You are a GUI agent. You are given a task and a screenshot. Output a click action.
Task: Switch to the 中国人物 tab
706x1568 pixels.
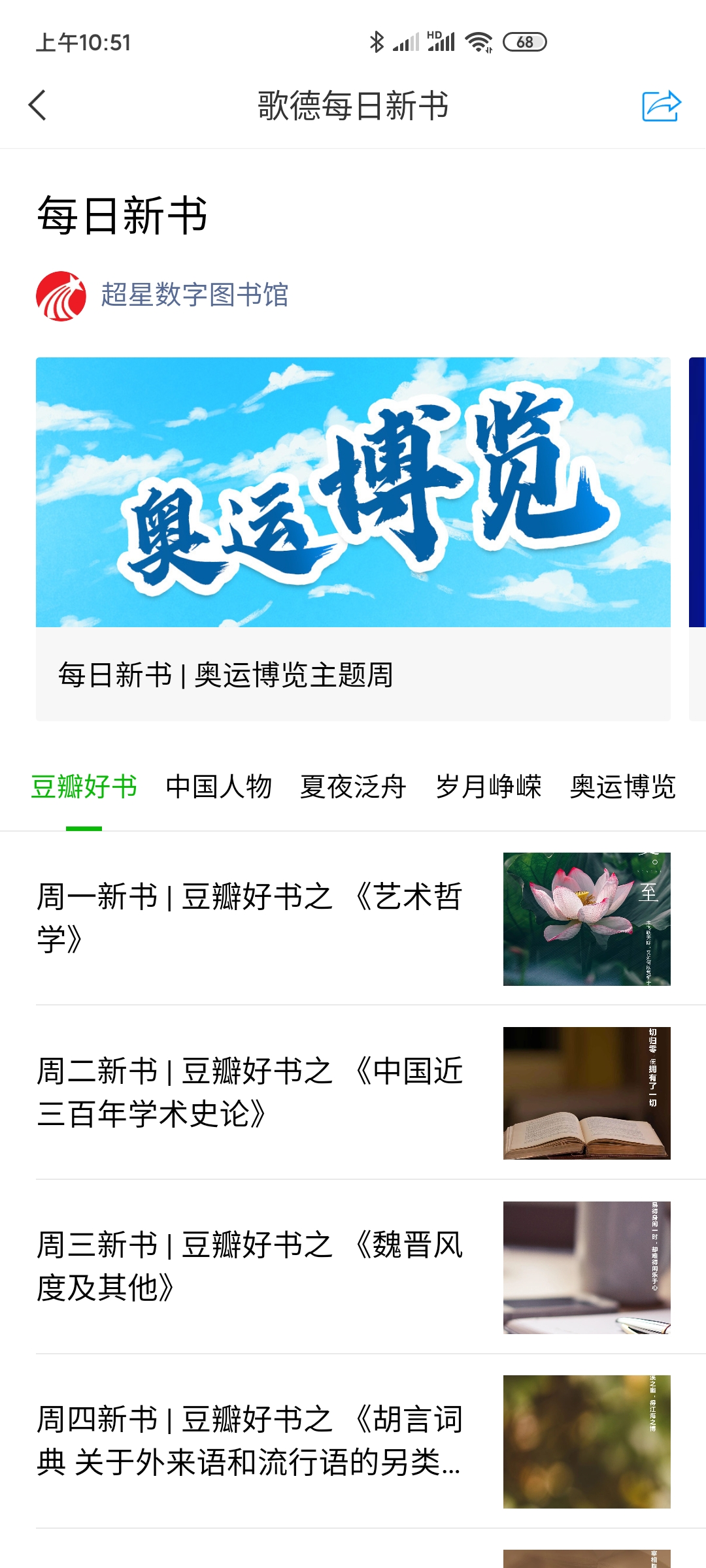pyautogui.click(x=218, y=787)
